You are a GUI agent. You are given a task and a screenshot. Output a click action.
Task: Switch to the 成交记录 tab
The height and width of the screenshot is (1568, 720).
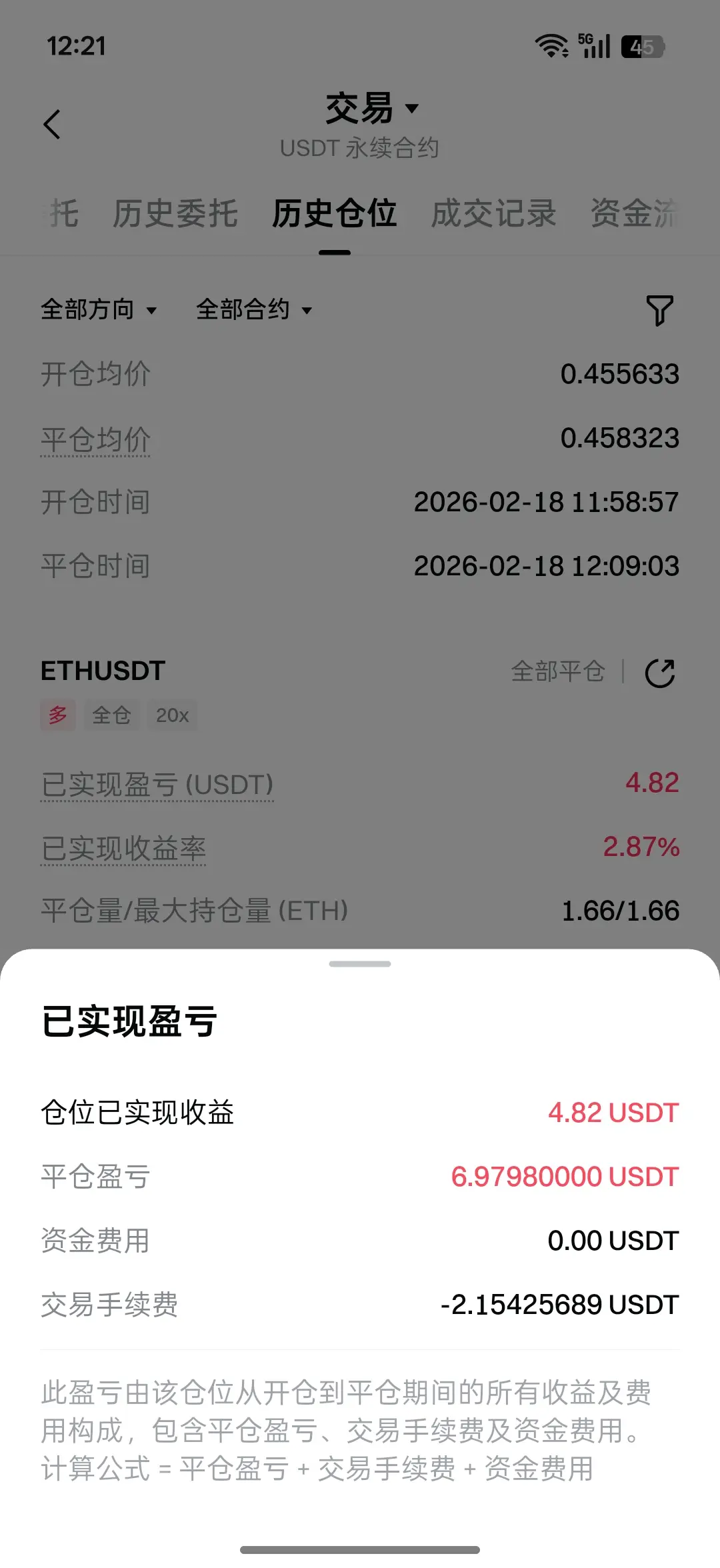click(x=493, y=214)
